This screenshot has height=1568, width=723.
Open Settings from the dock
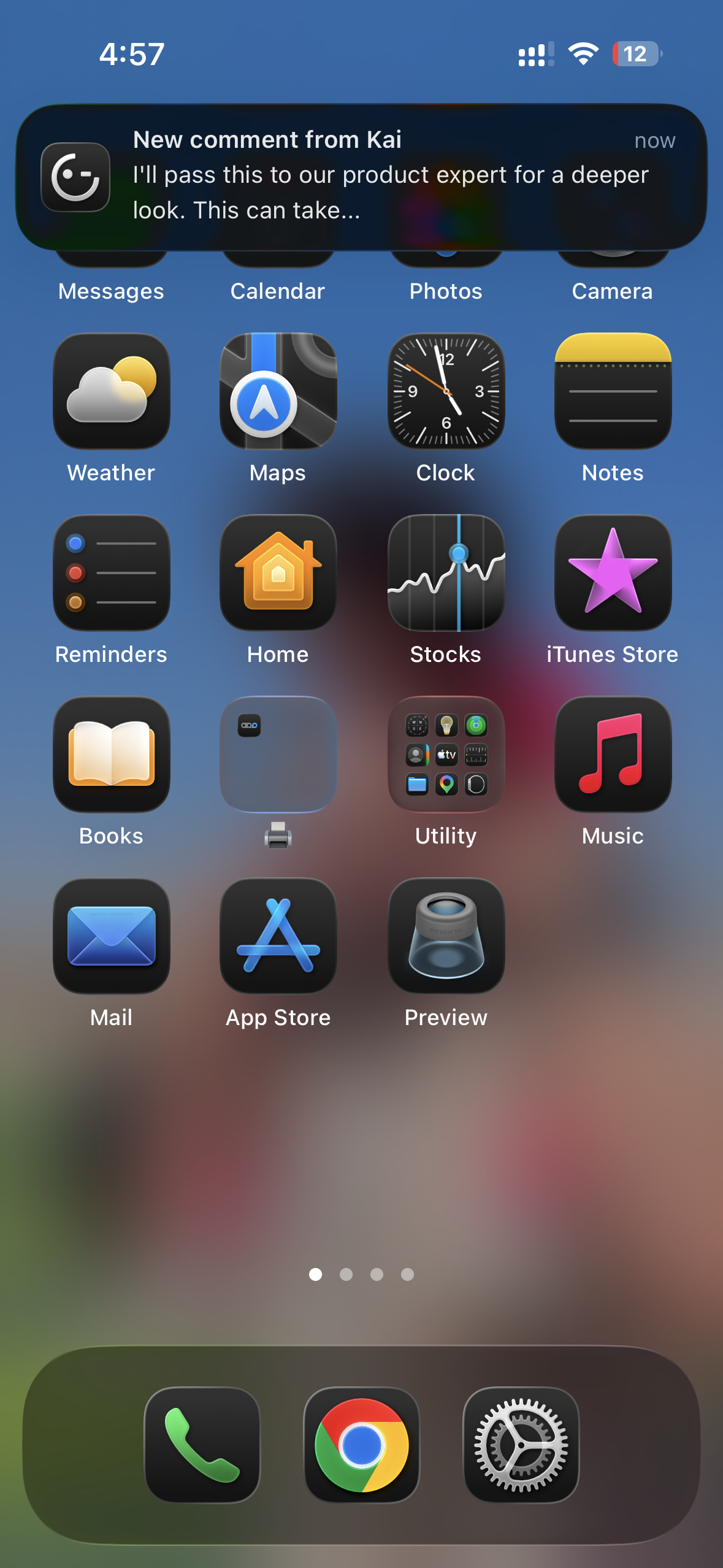click(521, 1445)
